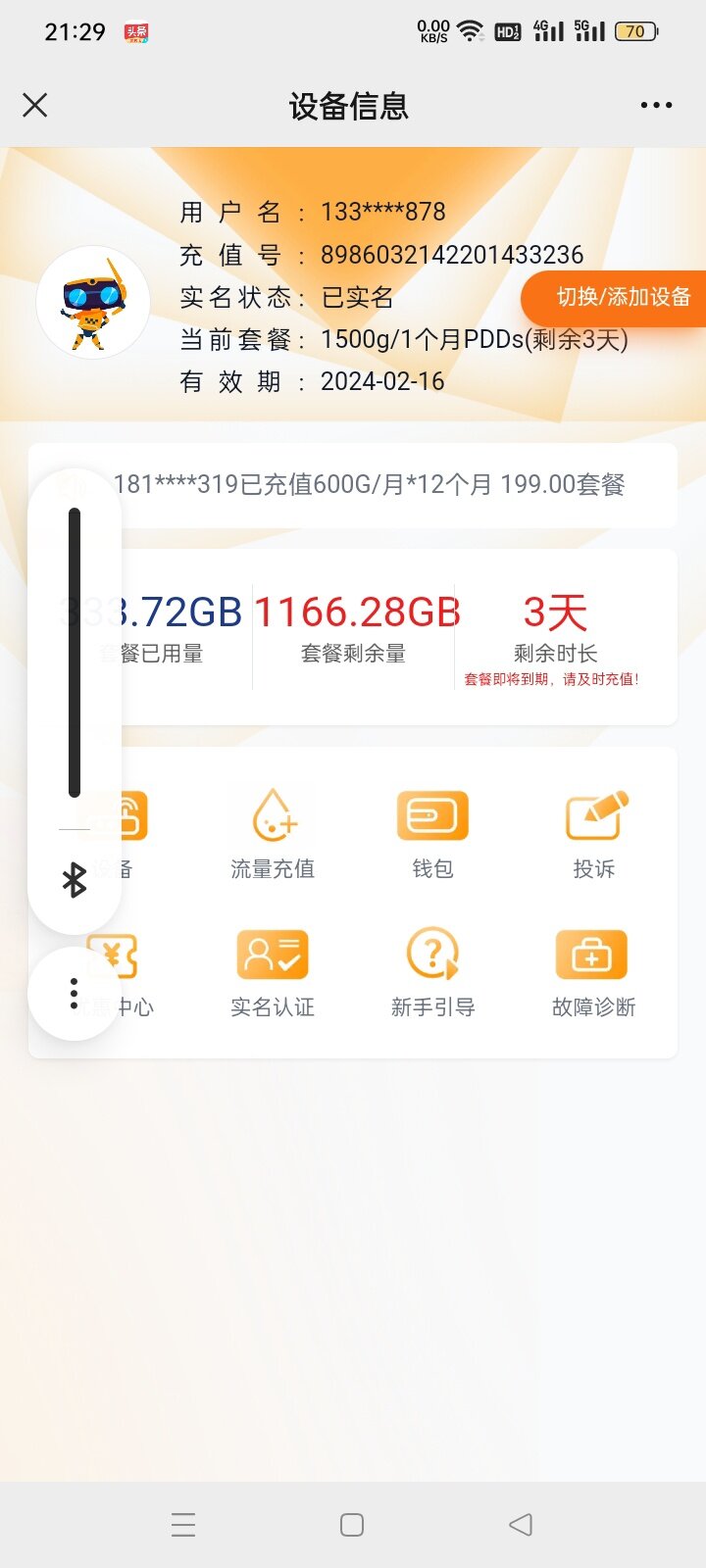This screenshot has width=706, height=1568.
Task: Go to home via system home button
Action: click(x=352, y=1524)
